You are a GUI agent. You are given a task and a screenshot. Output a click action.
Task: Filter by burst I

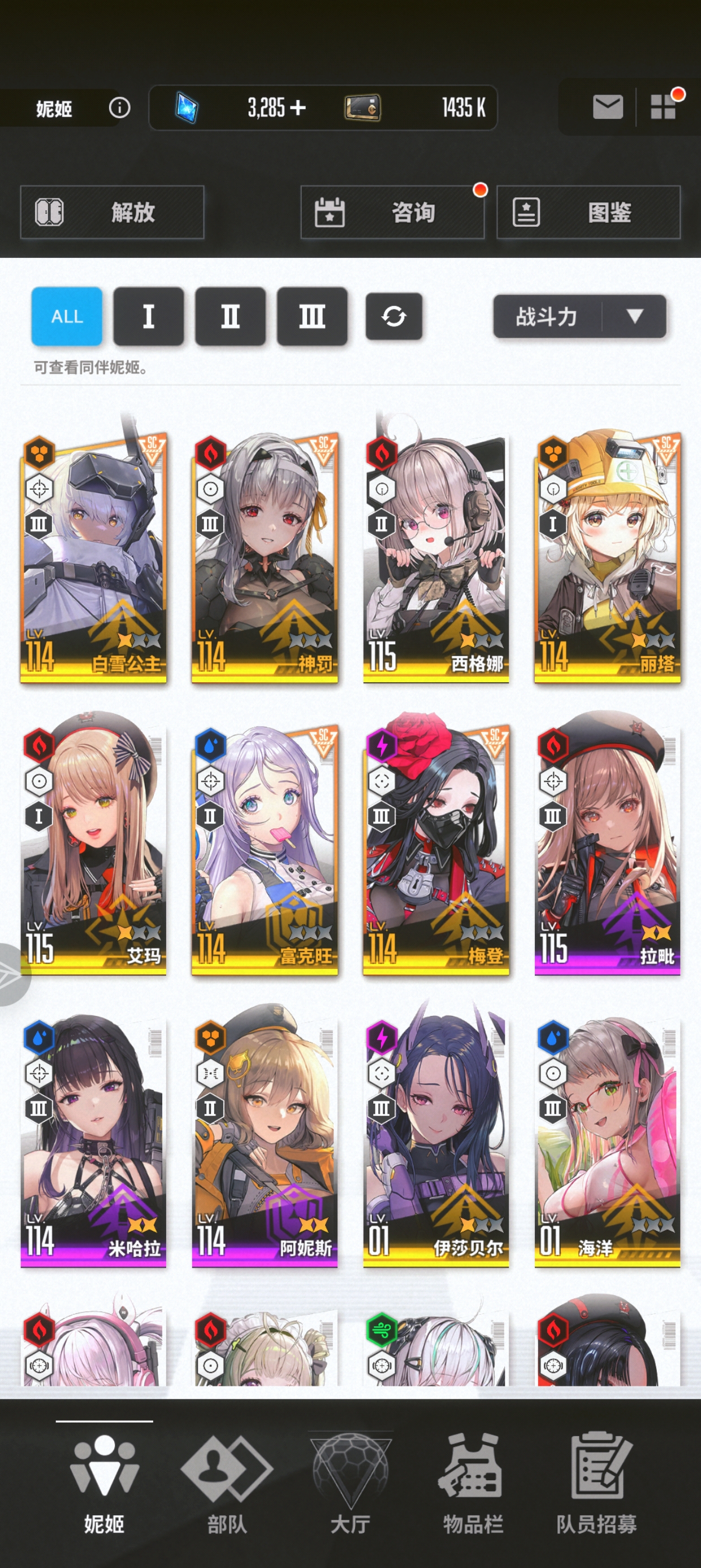point(149,317)
